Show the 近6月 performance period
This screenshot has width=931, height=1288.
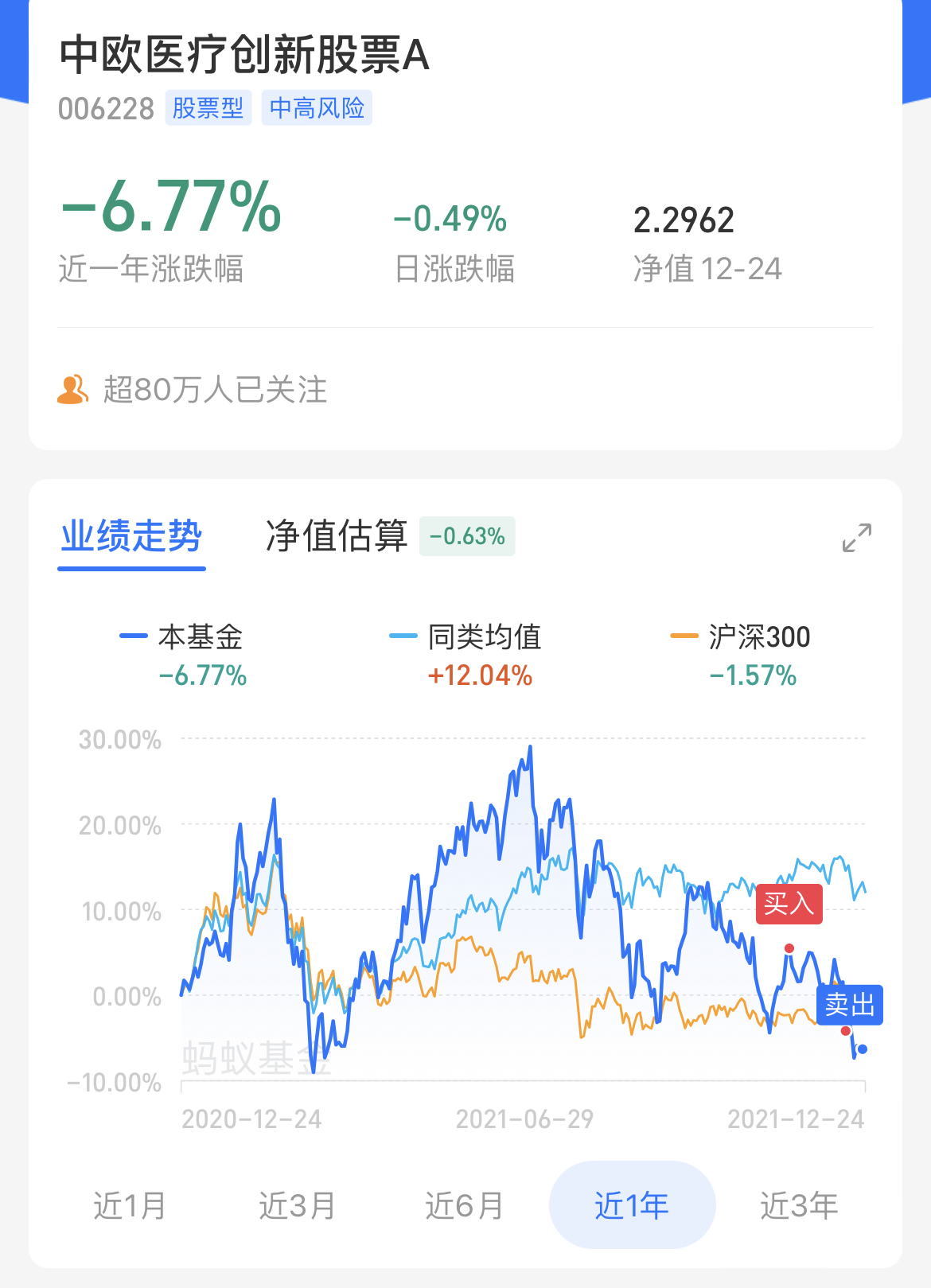(x=464, y=1205)
